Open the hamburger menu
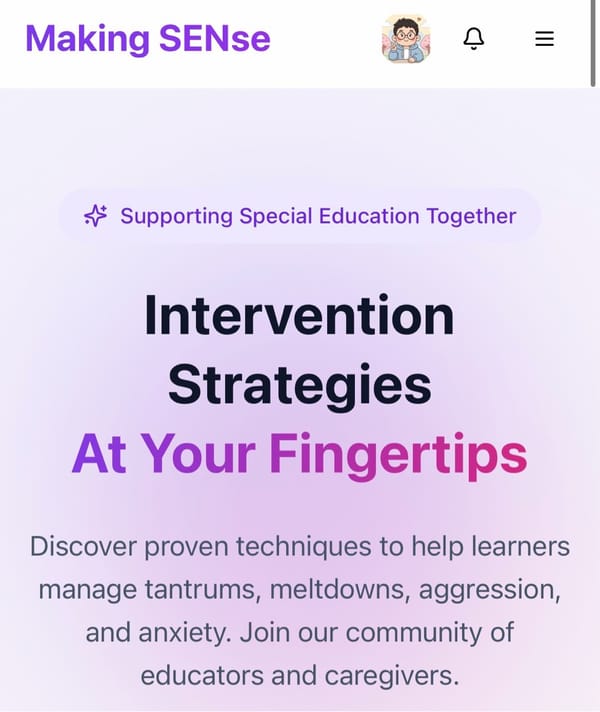Image resolution: width=600 pixels, height=712 pixels. [544, 39]
